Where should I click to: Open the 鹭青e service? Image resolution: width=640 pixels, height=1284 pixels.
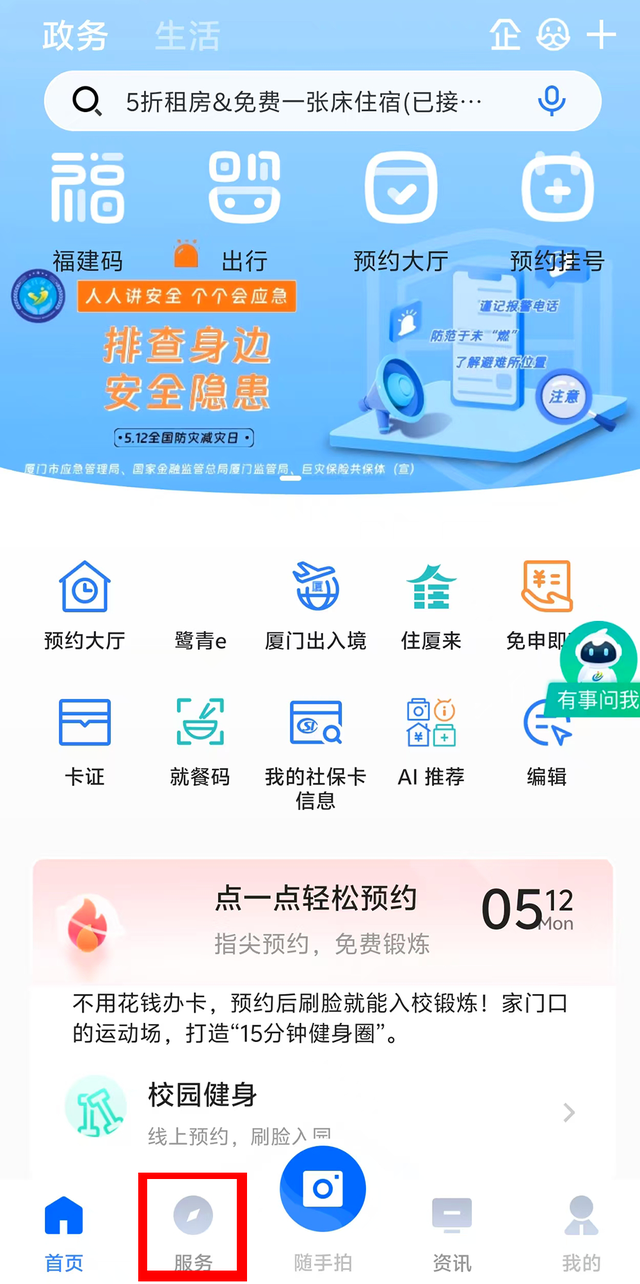tap(200, 606)
